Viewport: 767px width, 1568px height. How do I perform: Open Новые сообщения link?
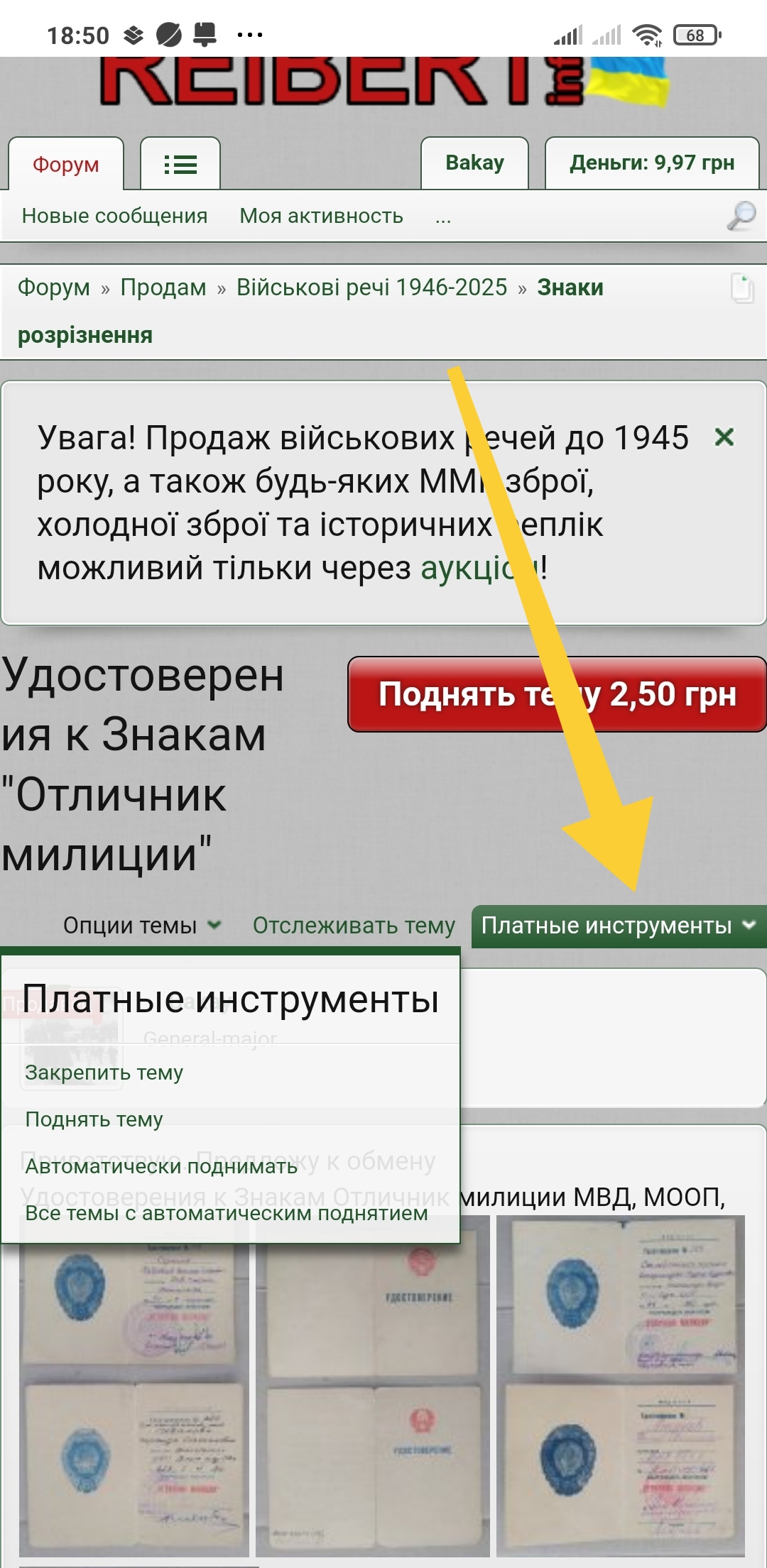click(x=114, y=216)
